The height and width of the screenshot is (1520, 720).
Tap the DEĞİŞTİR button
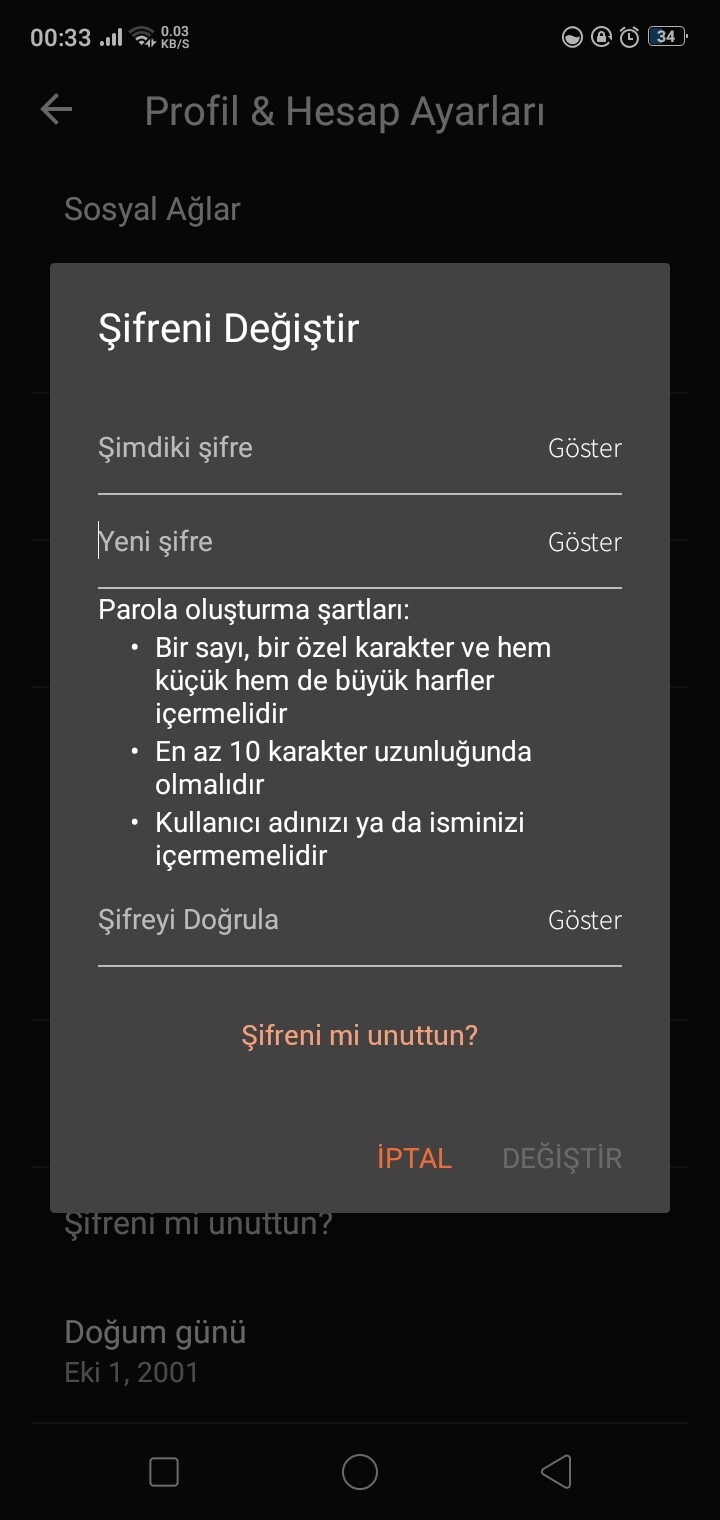tap(562, 1158)
